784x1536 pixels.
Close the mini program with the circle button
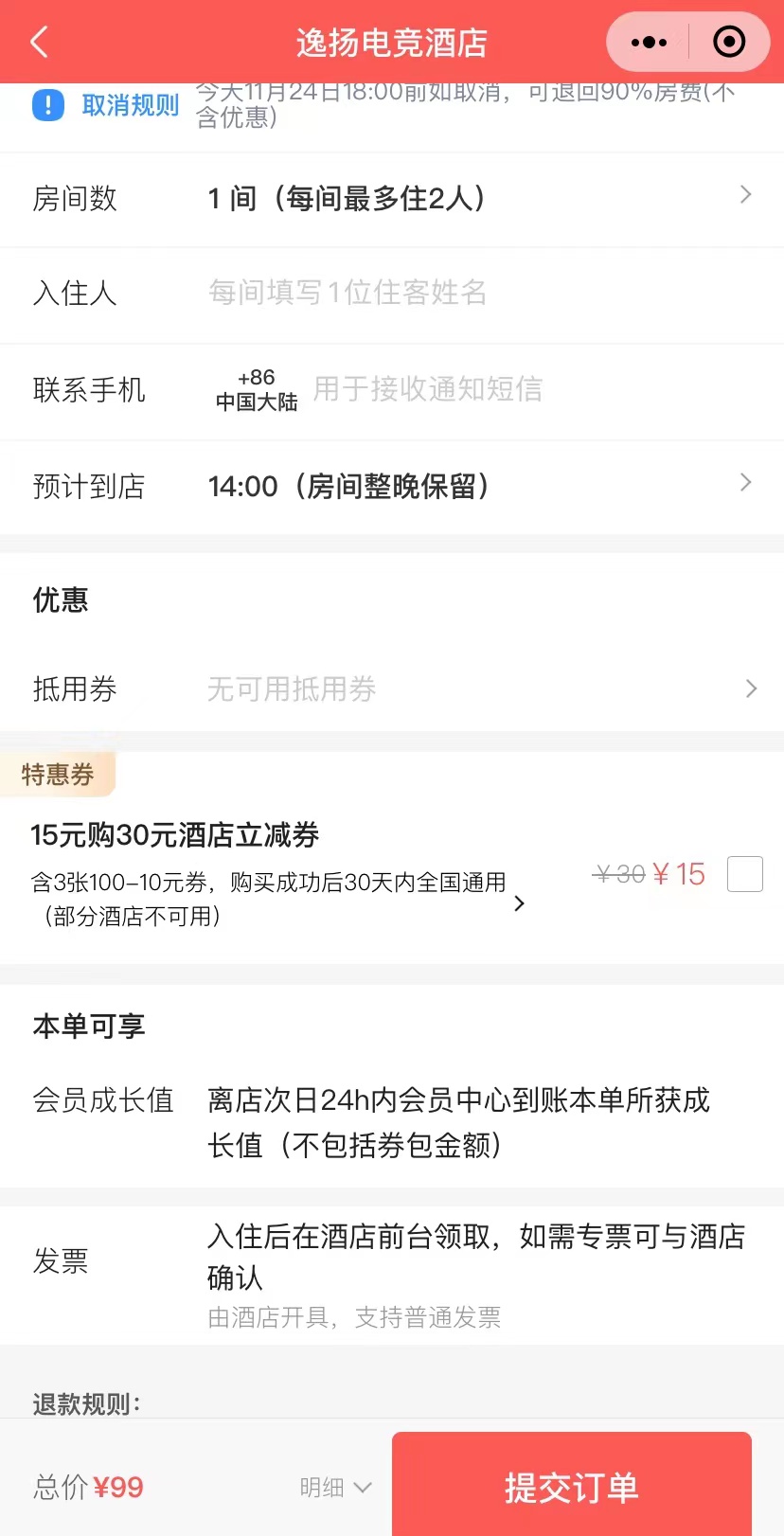[x=728, y=43]
